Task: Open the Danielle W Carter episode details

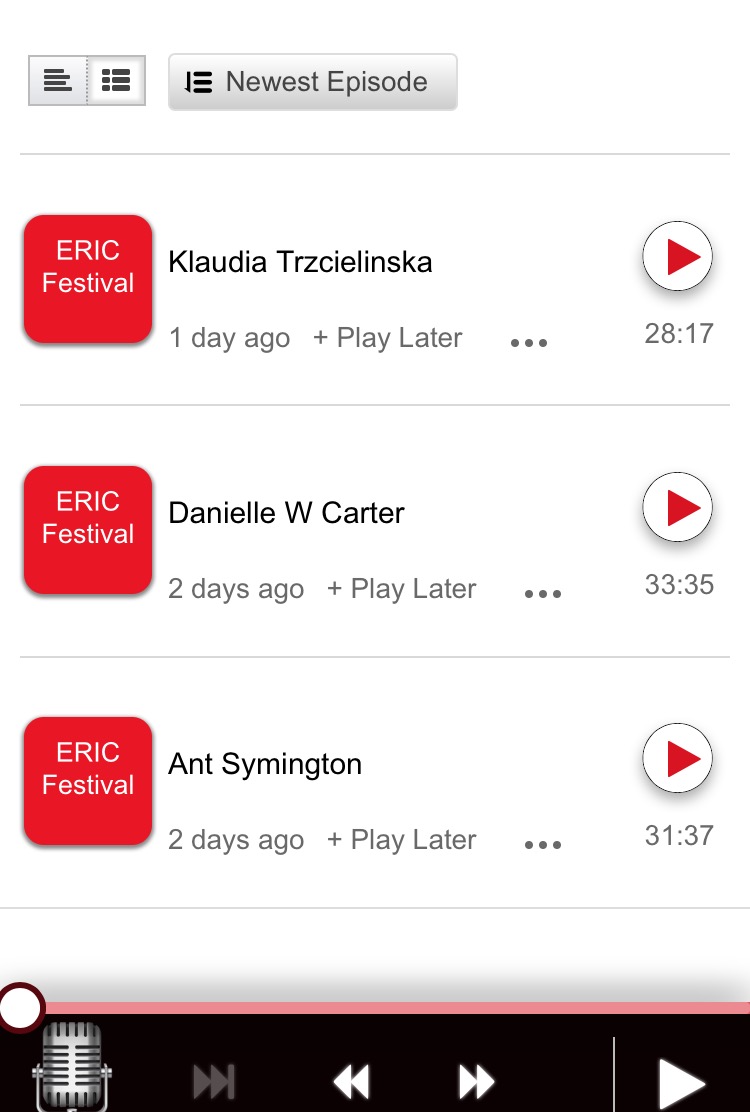Action: [286, 513]
